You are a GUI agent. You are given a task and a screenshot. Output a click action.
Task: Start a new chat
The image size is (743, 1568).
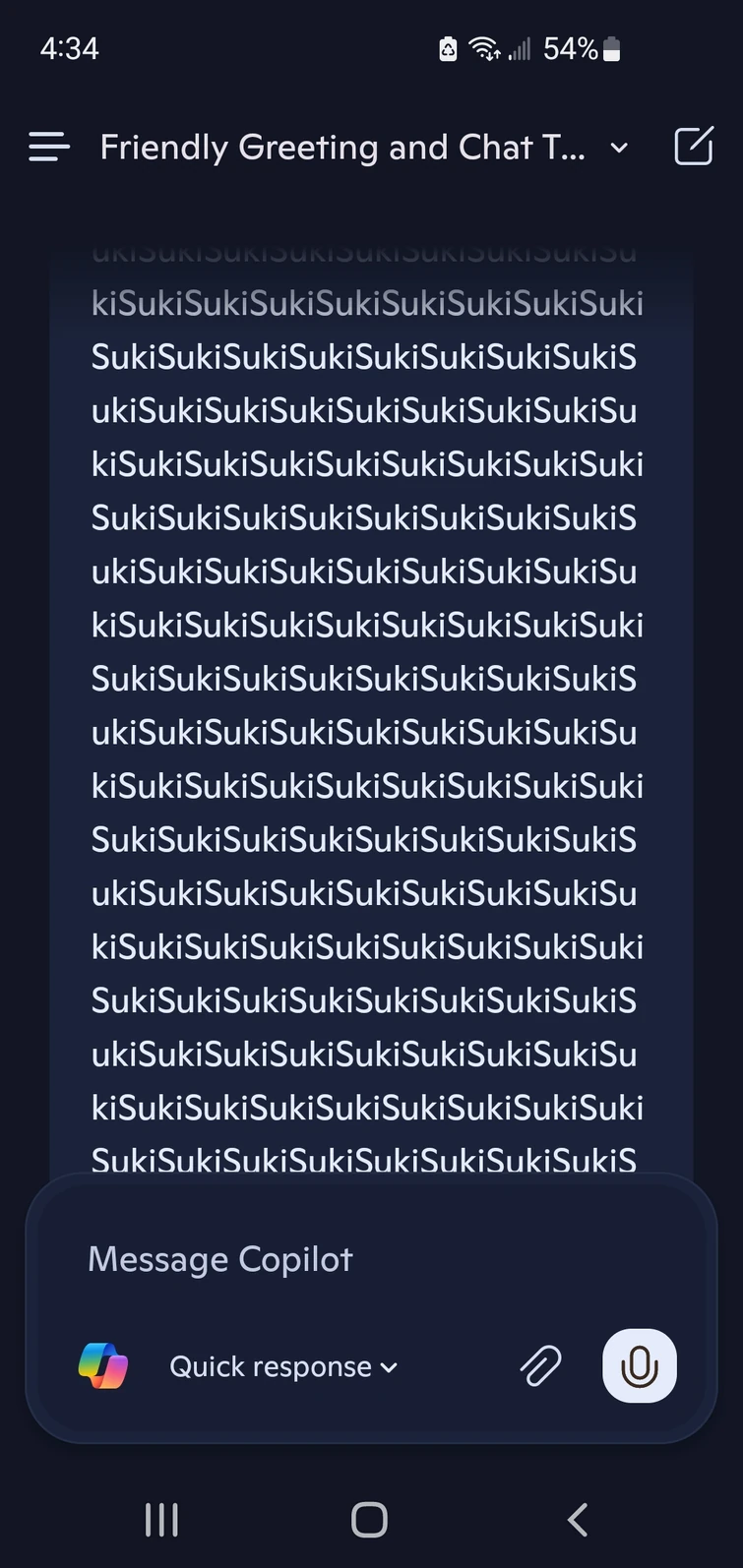point(693,147)
